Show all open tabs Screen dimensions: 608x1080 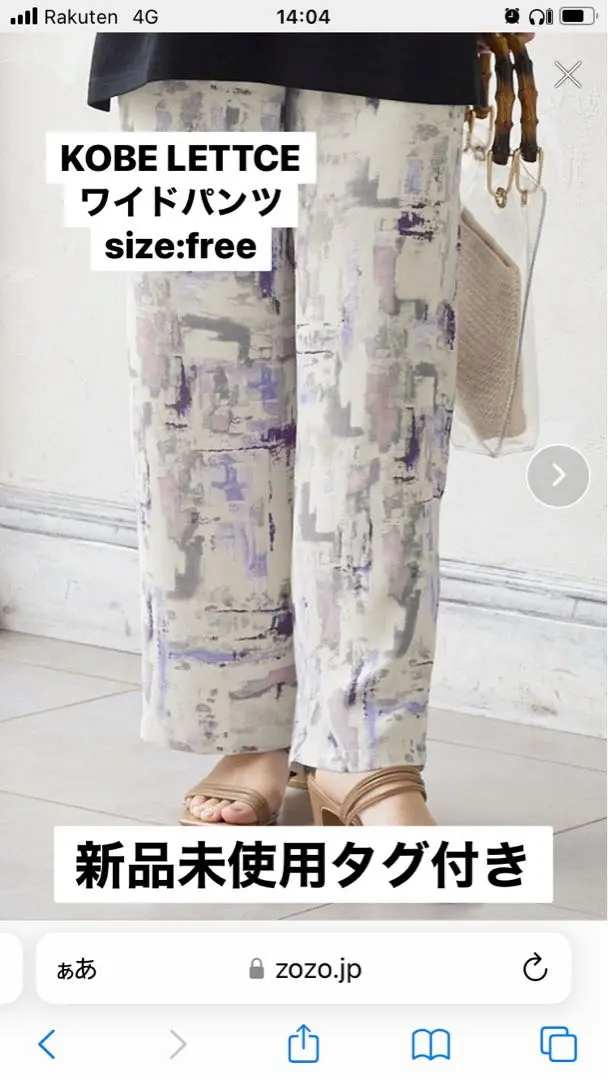pyautogui.click(x=558, y=1044)
